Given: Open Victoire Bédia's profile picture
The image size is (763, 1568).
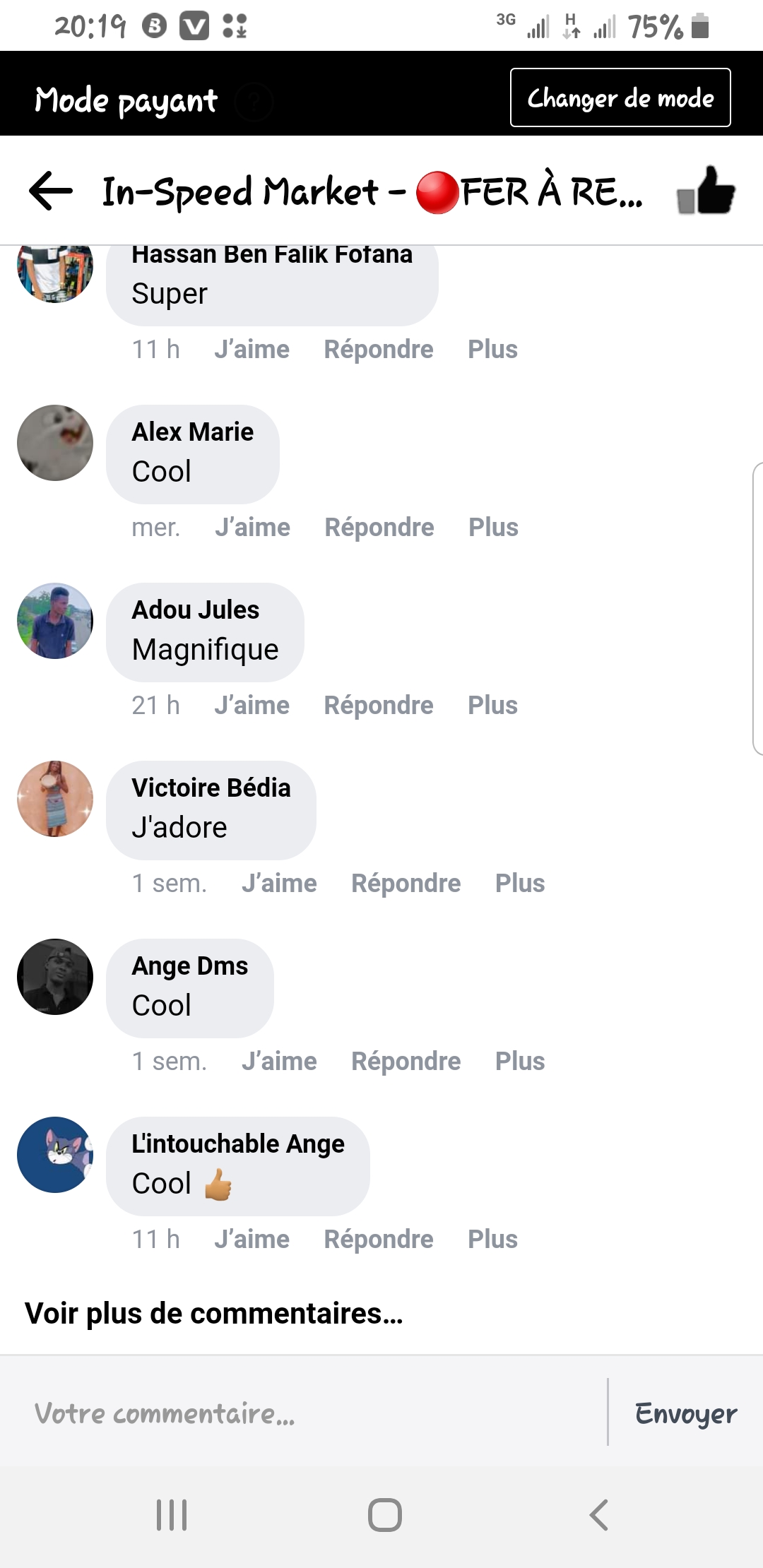Looking at the screenshot, I should click(x=55, y=799).
